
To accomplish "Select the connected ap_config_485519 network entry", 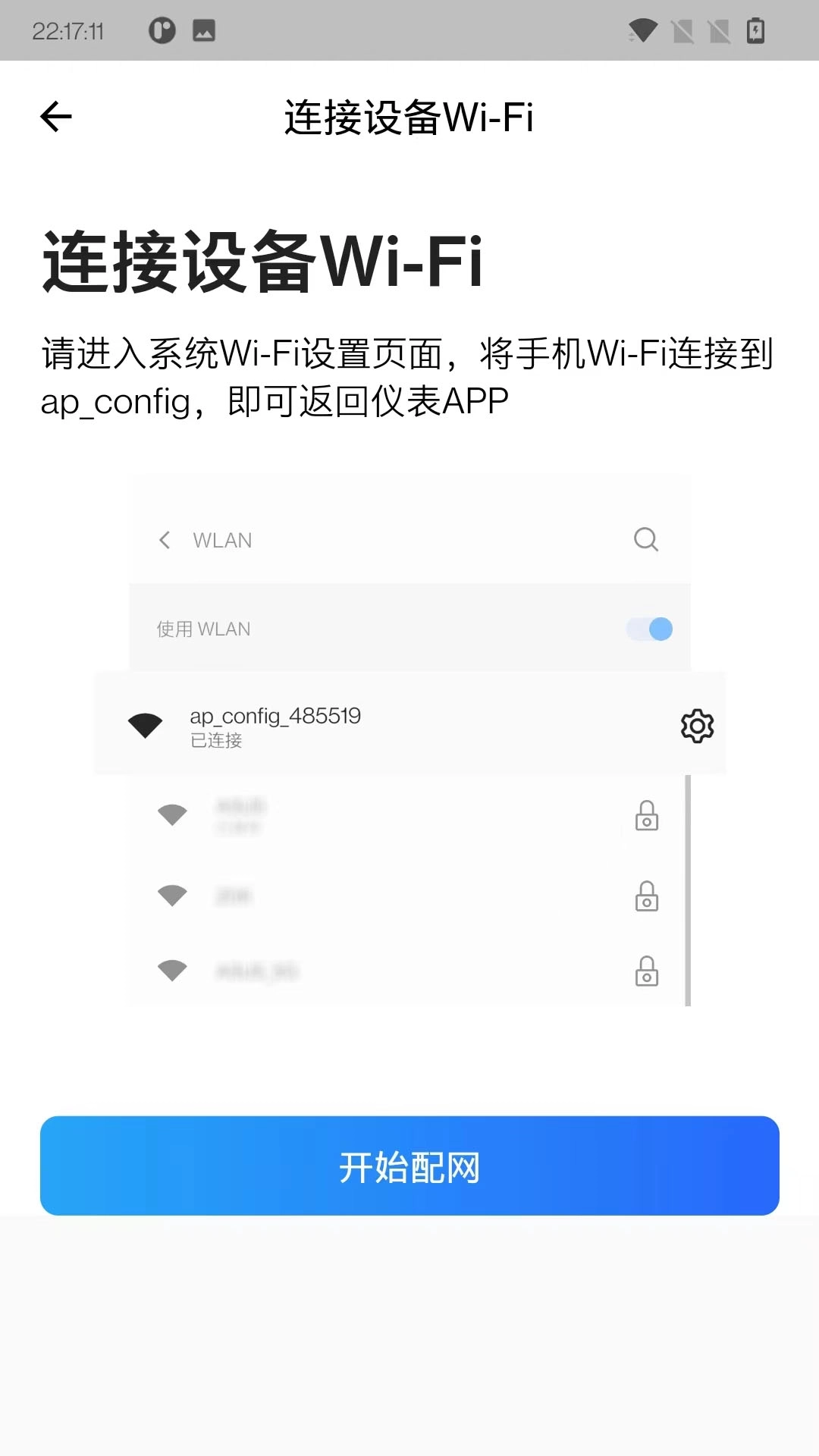I will (x=379, y=726).
